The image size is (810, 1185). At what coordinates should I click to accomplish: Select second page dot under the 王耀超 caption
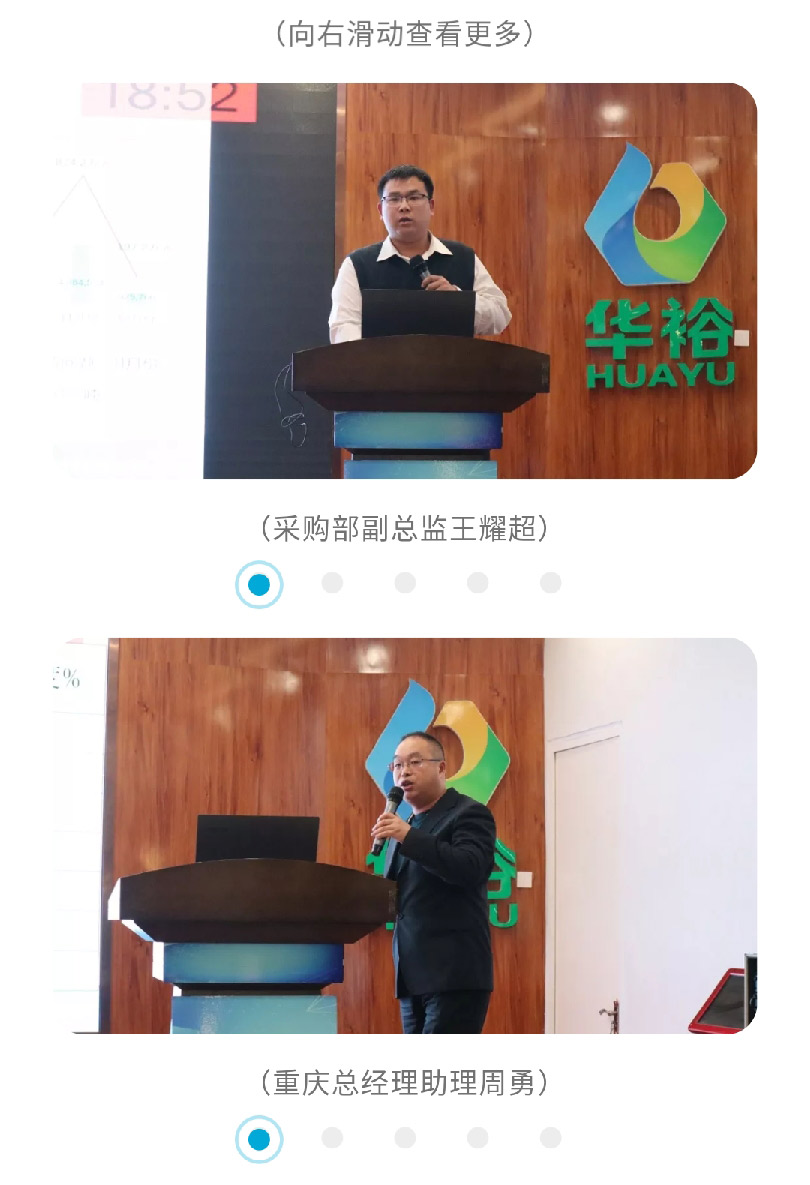(332, 583)
